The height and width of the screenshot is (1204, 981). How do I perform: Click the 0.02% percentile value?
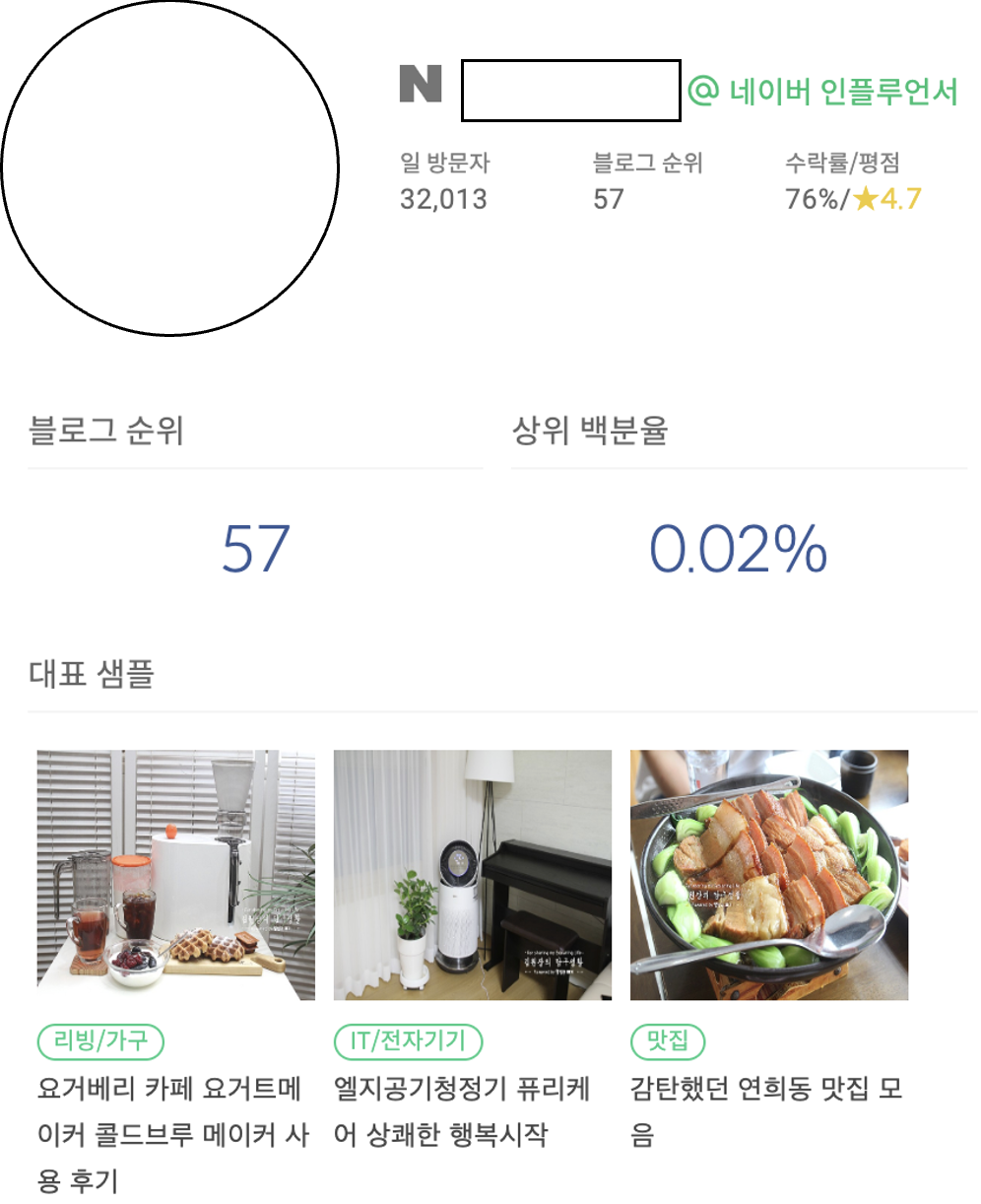tap(739, 552)
